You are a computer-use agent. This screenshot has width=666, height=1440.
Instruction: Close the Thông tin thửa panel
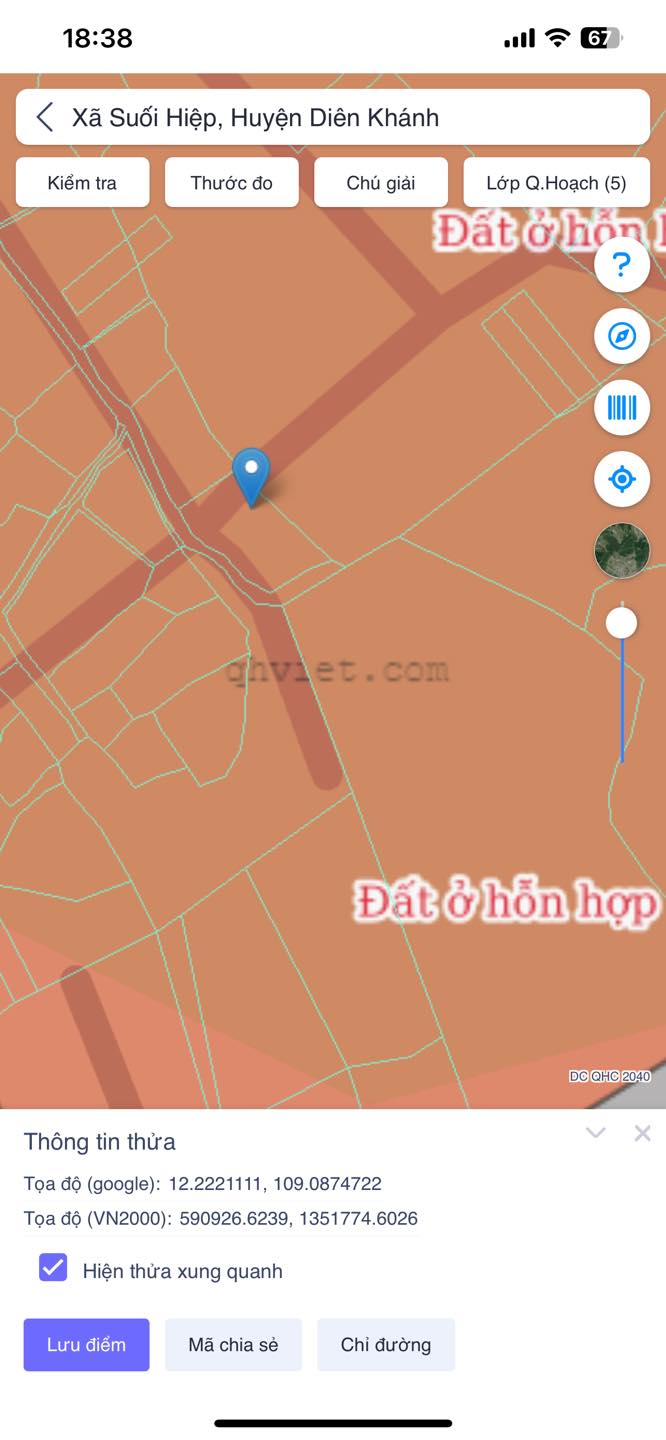tap(642, 1133)
